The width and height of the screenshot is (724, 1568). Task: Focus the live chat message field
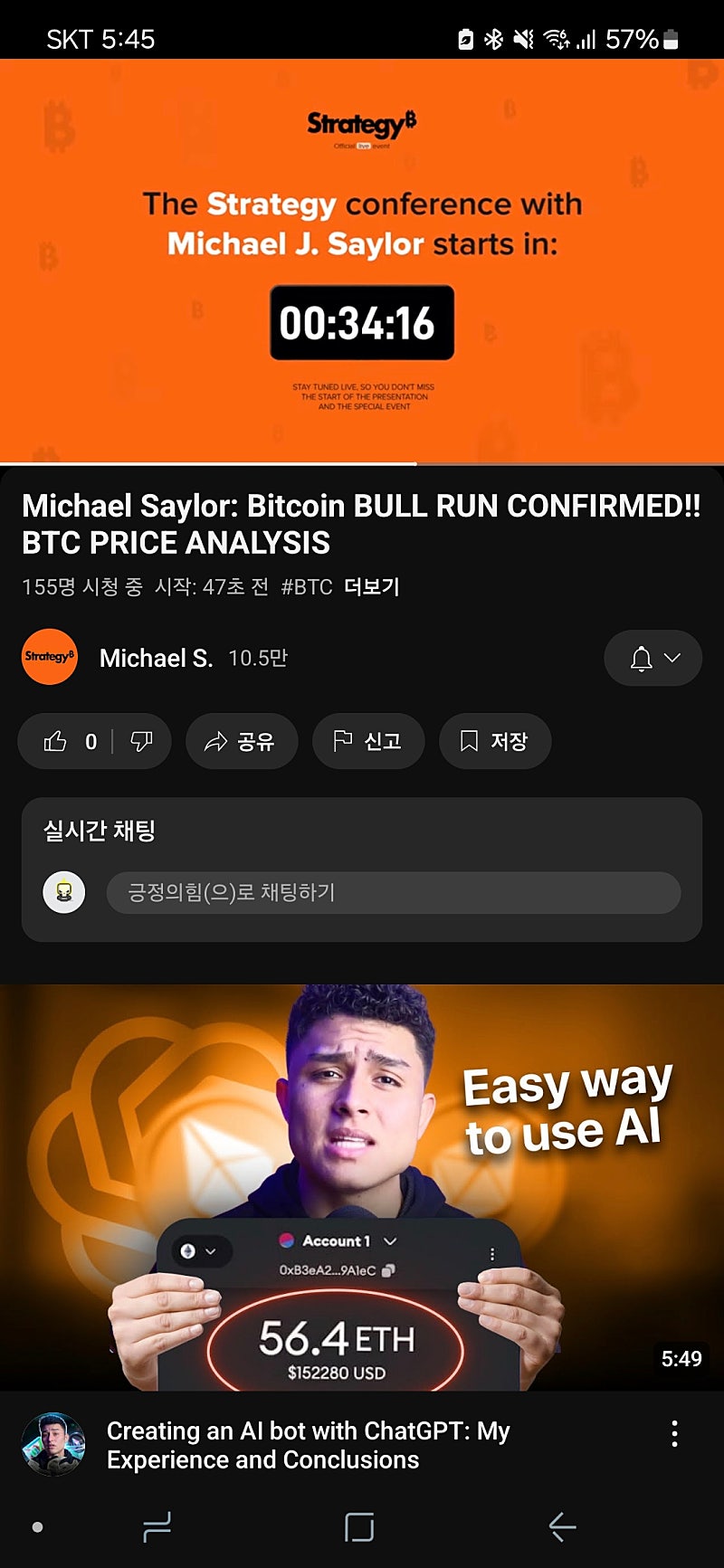[393, 893]
